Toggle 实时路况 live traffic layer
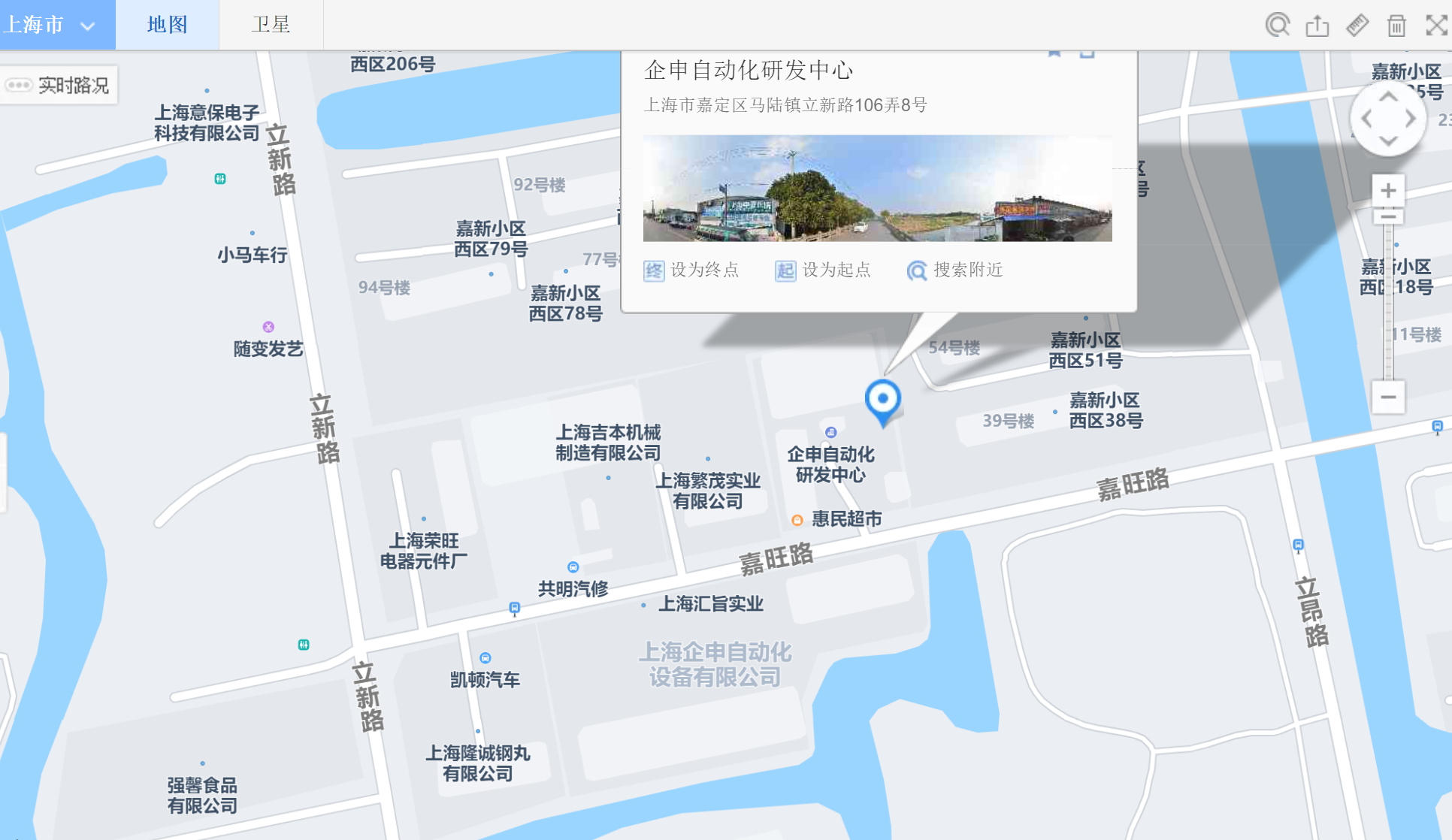 coord(59,86)
